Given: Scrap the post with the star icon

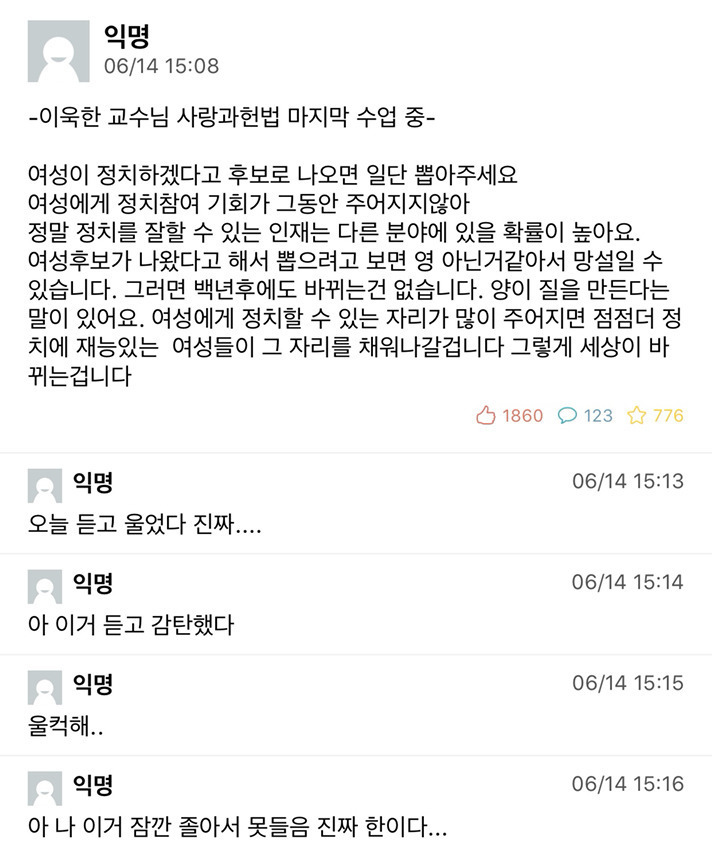Looking at the screenshot, I should (636, 415).
